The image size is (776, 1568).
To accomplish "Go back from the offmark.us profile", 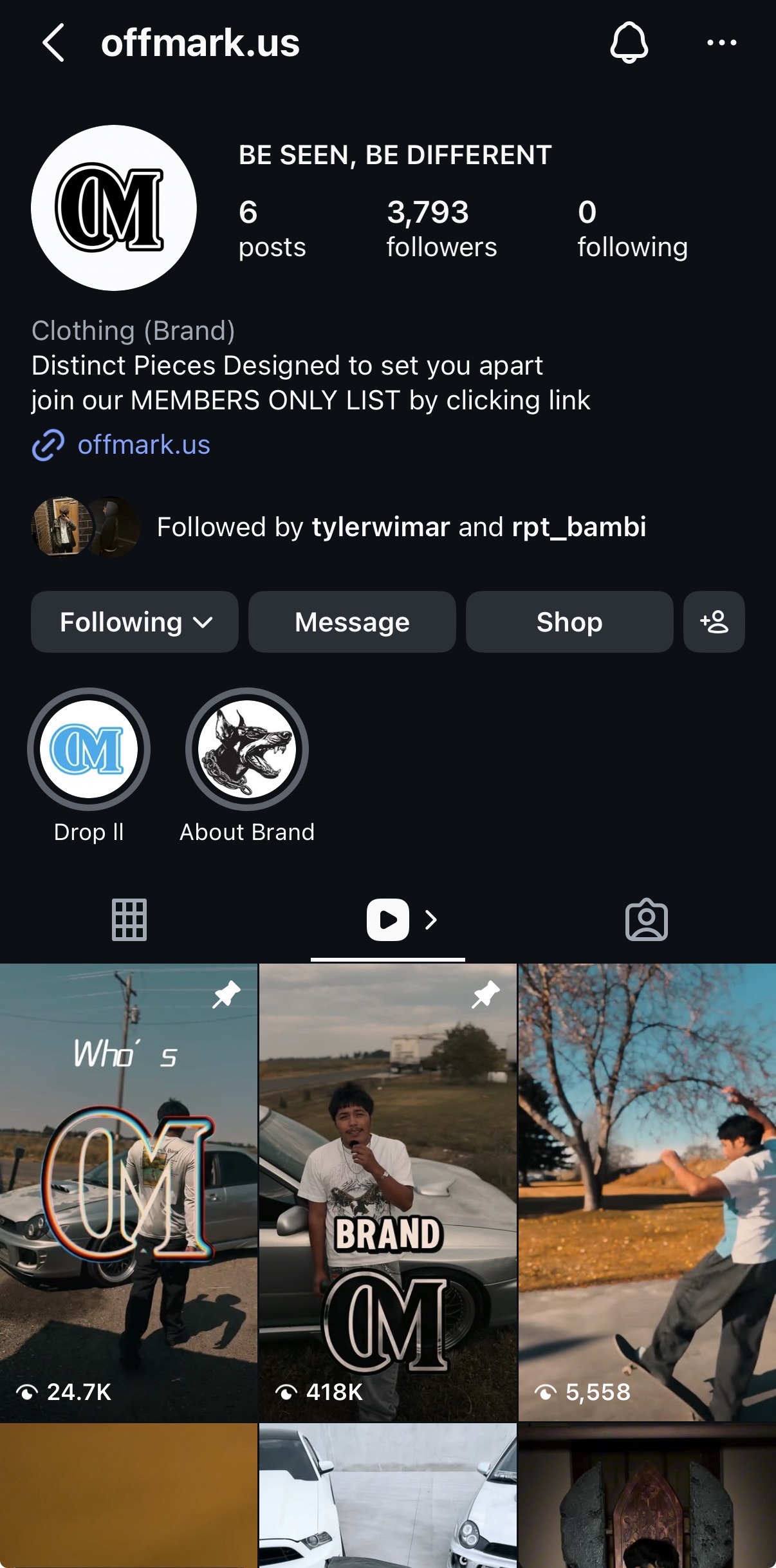I will pyautogui.click(x=53, y=42).
